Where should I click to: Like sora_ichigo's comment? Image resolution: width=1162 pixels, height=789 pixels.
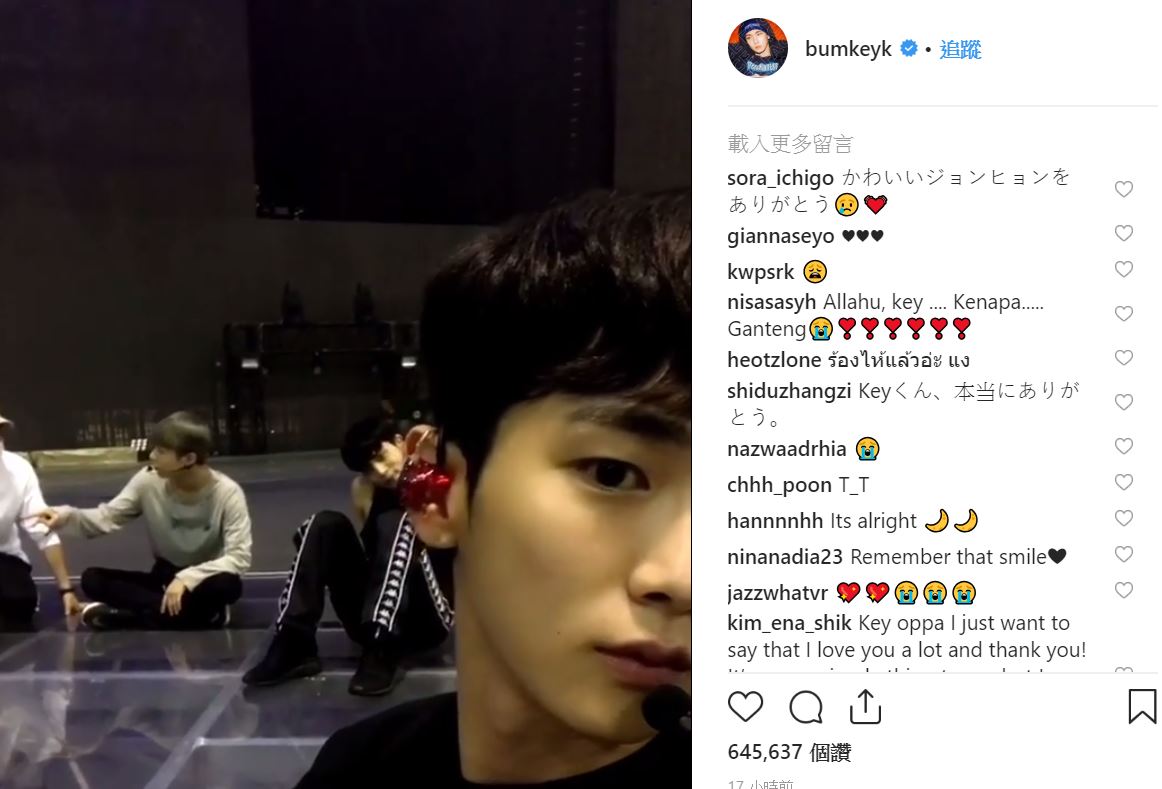1123,189
